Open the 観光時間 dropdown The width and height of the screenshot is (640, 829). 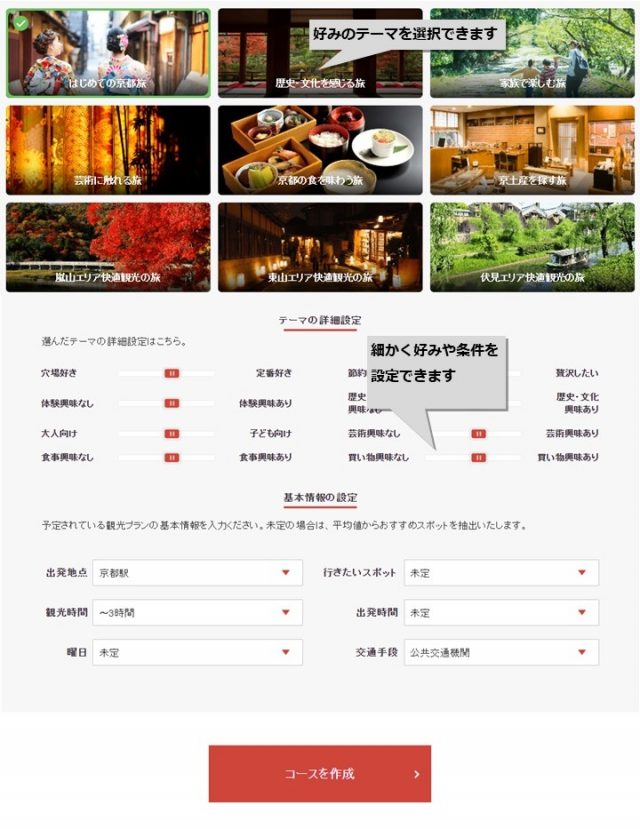197,613
